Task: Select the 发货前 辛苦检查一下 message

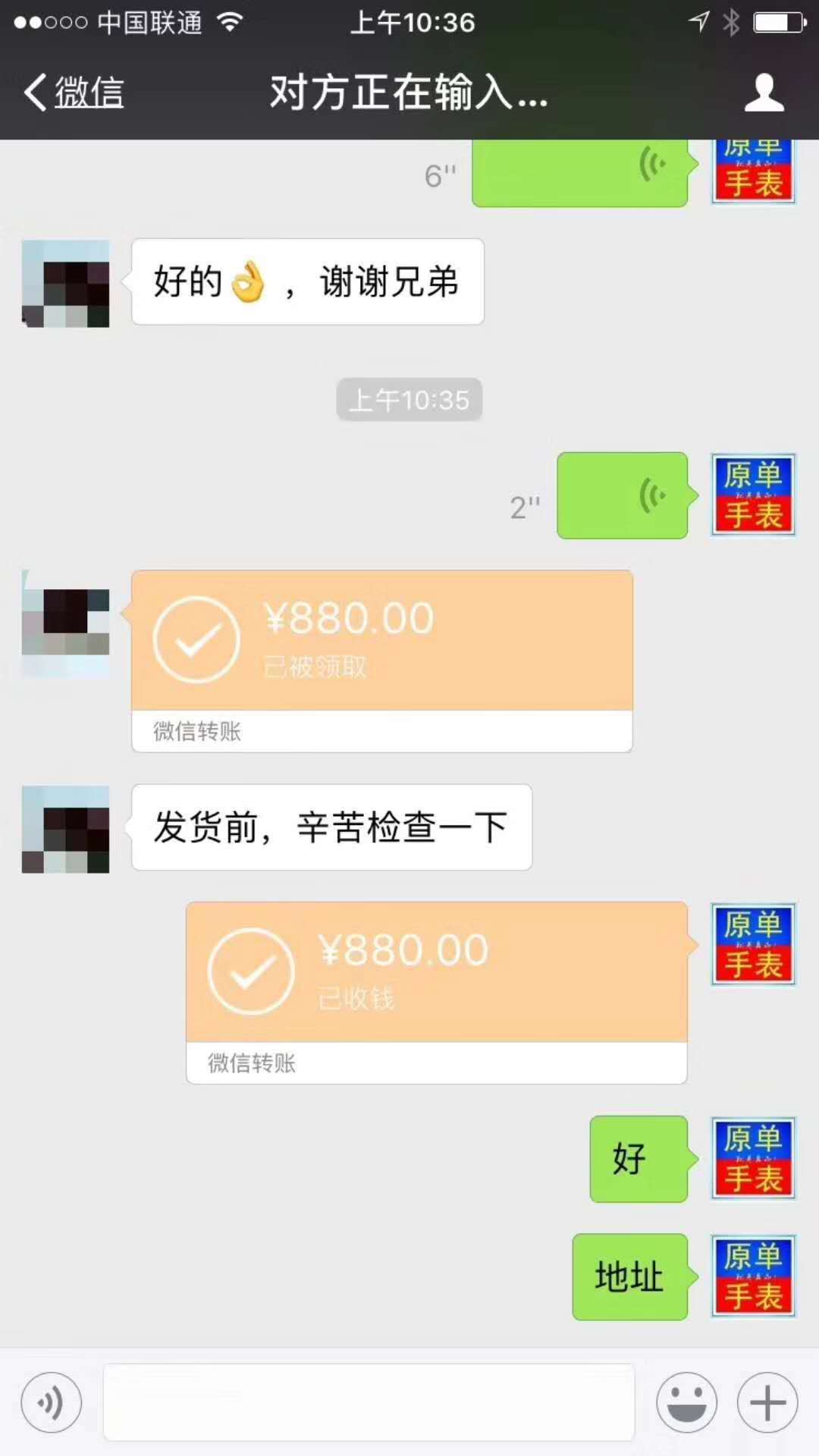Action: (330, 828)
